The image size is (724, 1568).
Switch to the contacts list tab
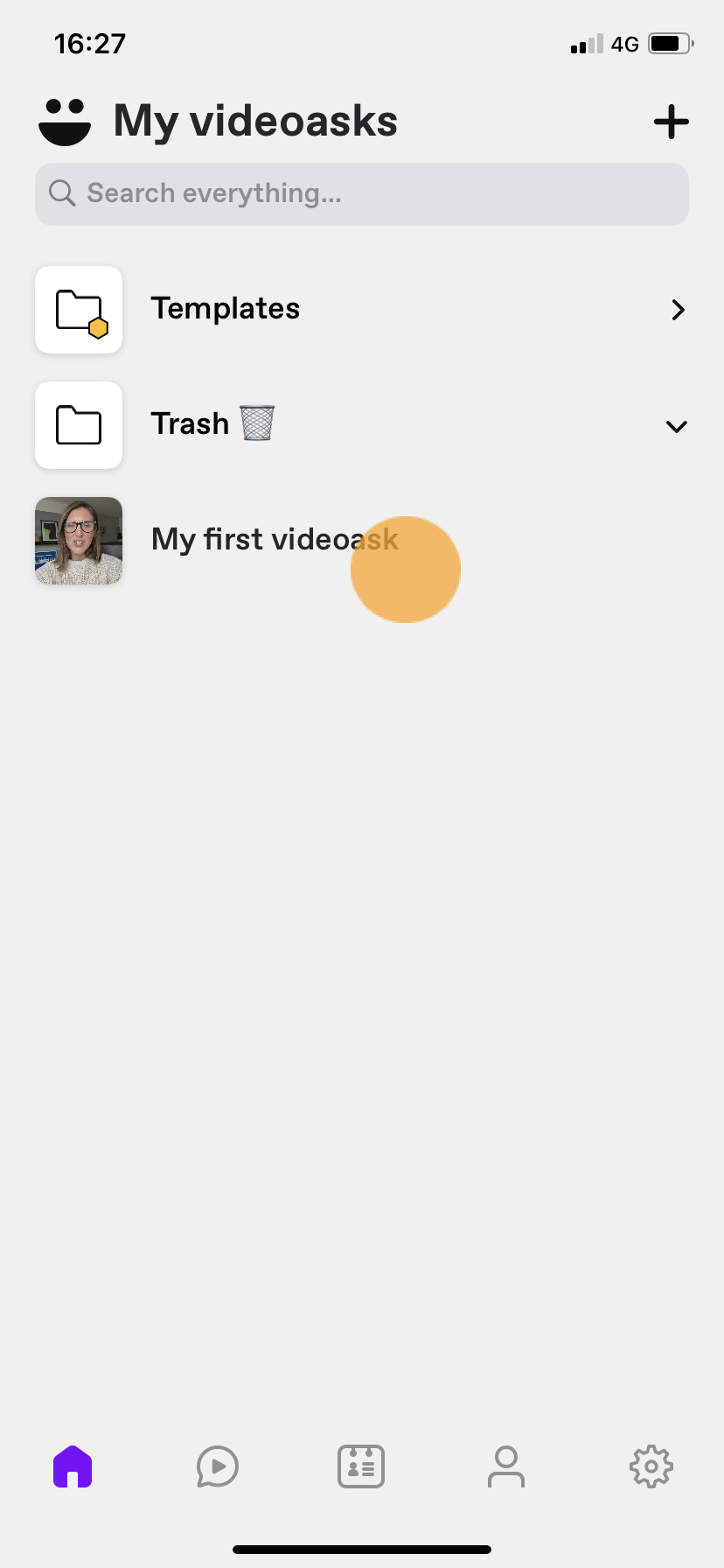pos(361,1466)
